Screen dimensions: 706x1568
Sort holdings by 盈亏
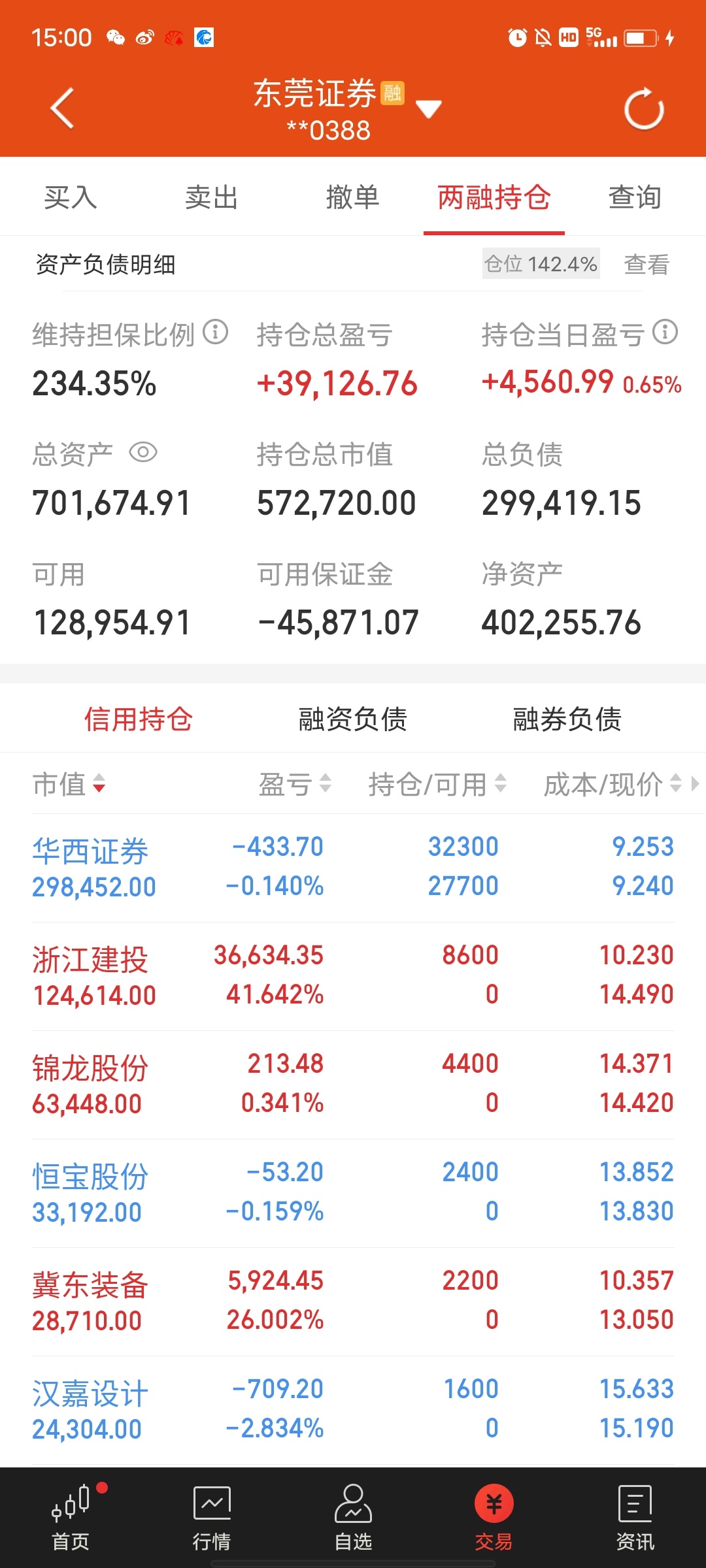point(295,784)
